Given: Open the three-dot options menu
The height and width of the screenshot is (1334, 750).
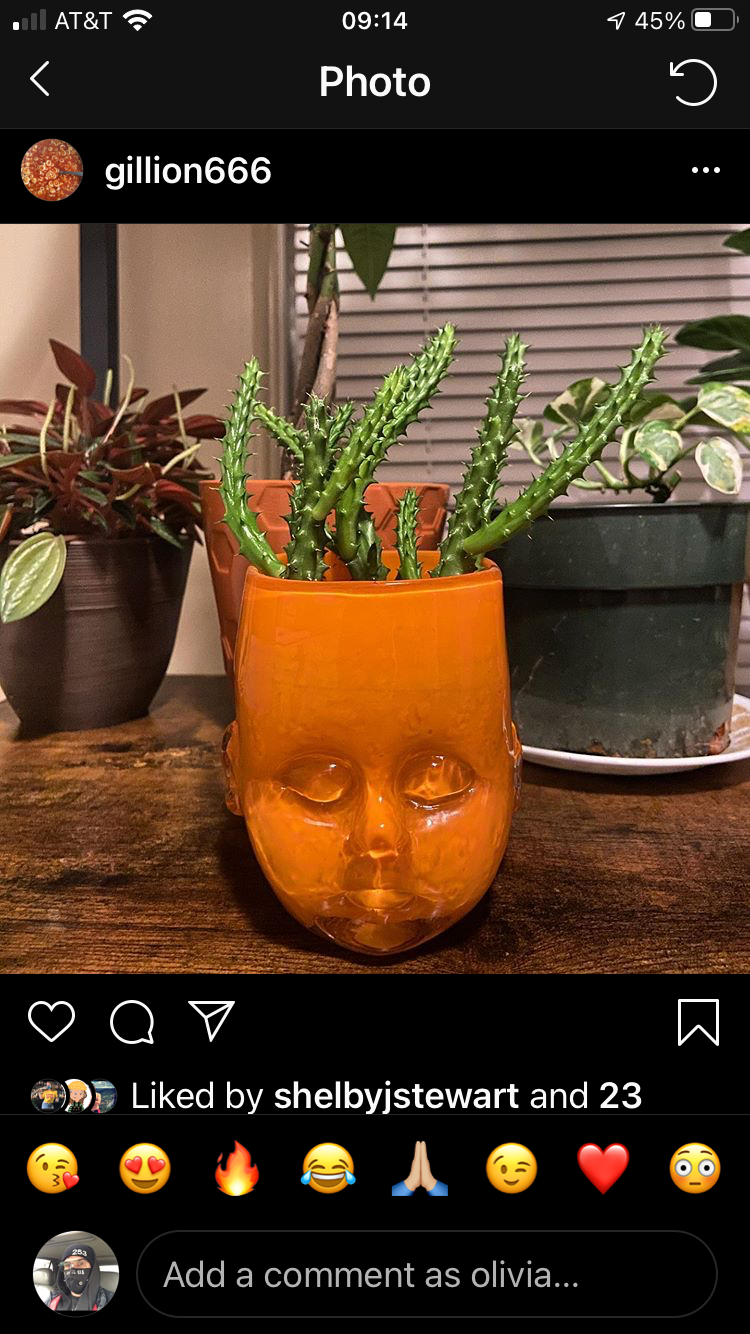Looking at the screenshot, I should coord(705,170).
